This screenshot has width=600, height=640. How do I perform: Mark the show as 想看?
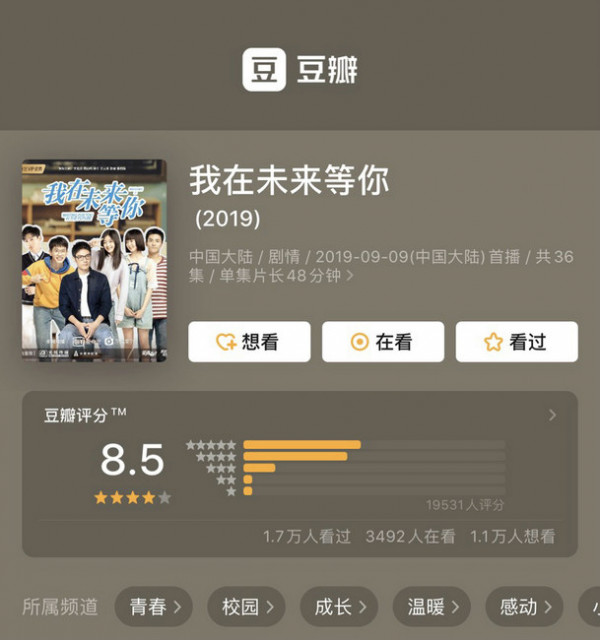(x=248, y=342)
